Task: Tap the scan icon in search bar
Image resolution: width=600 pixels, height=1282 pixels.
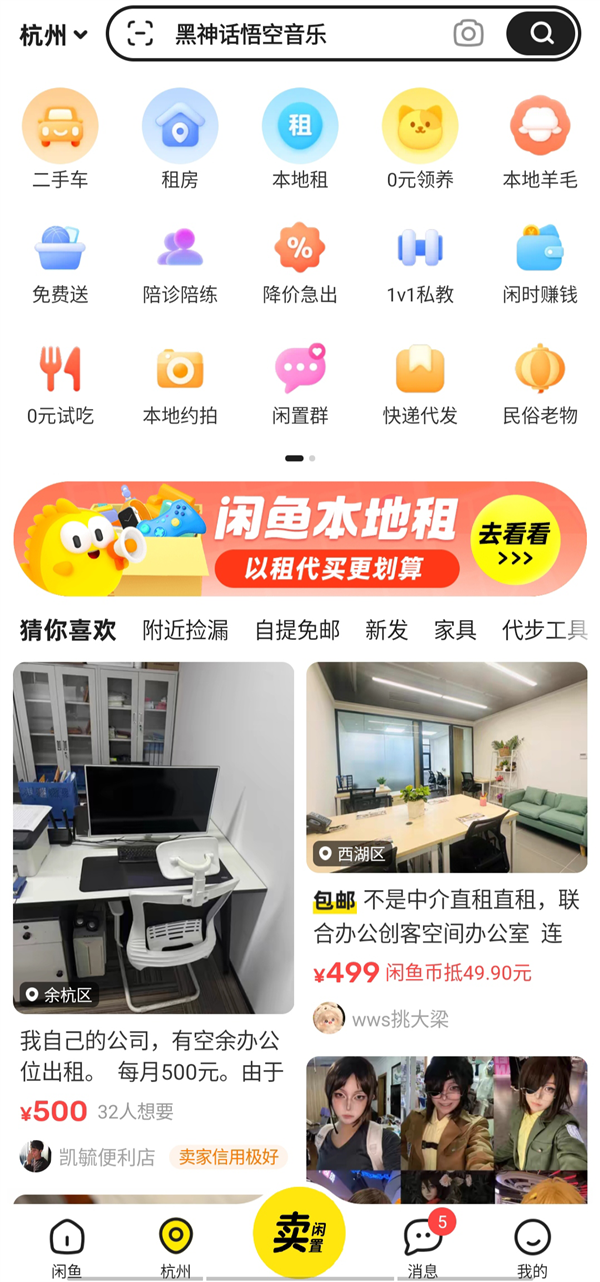Action: click(x=141, y=34)
